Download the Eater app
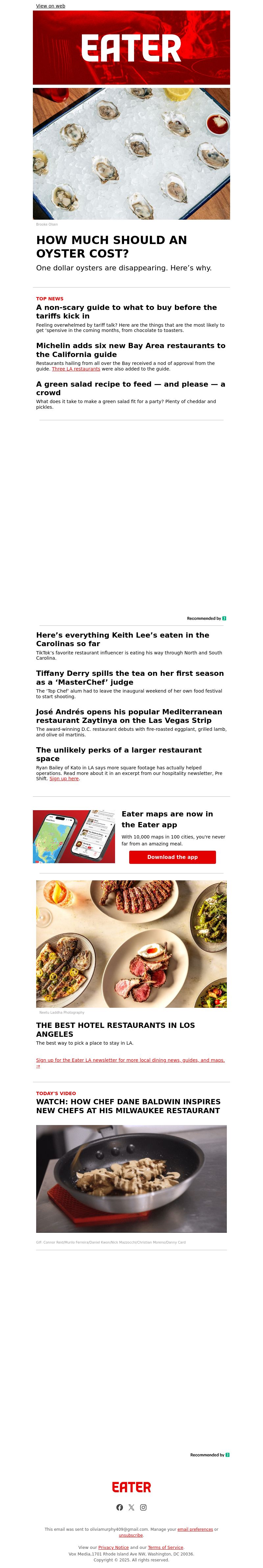Image resolution: width=263 pixels, height=1568 pixels. tap(172, 857)
